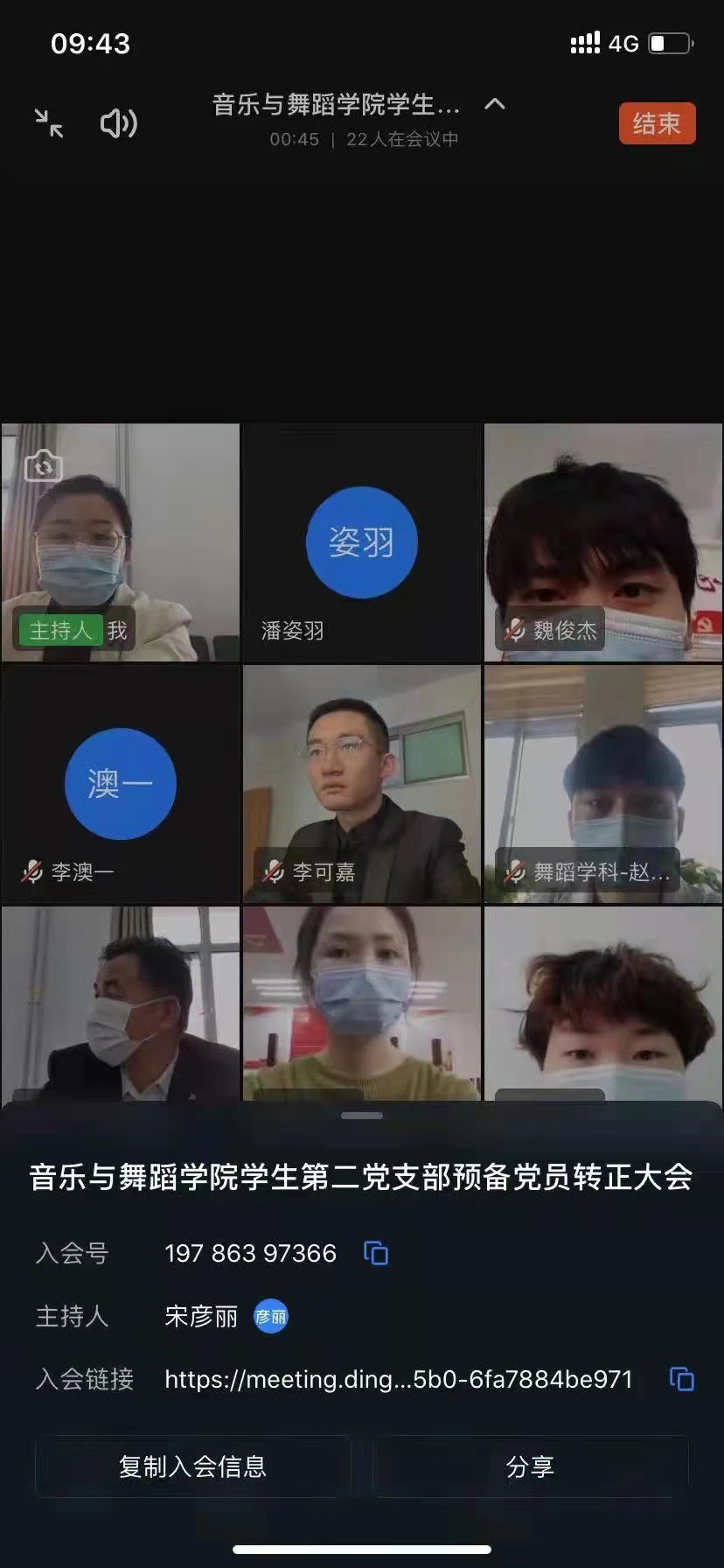Tap 潘姿羽's blue avatar thumbnail
Viewport: 724px width, 1568px height.
click(361, 542)
